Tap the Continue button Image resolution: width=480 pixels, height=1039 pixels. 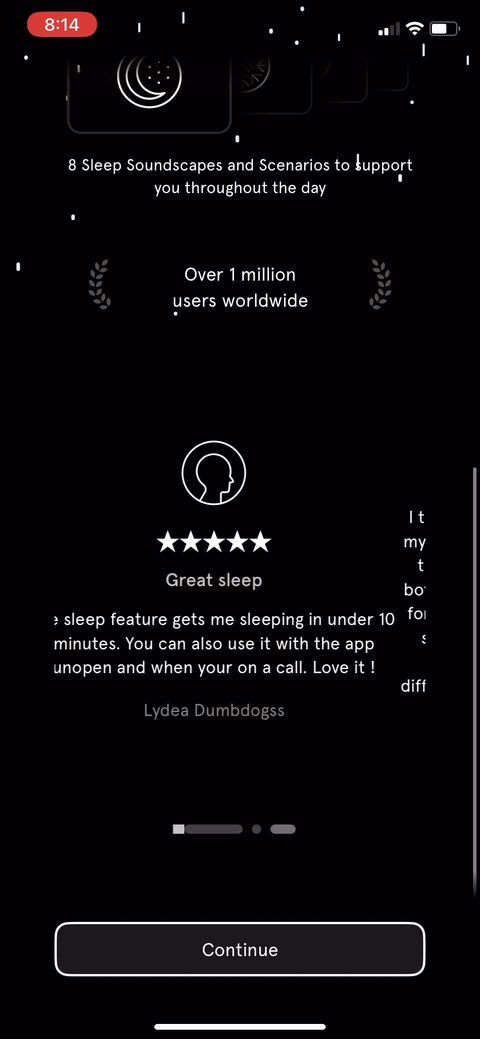click(x=239, y=949)
